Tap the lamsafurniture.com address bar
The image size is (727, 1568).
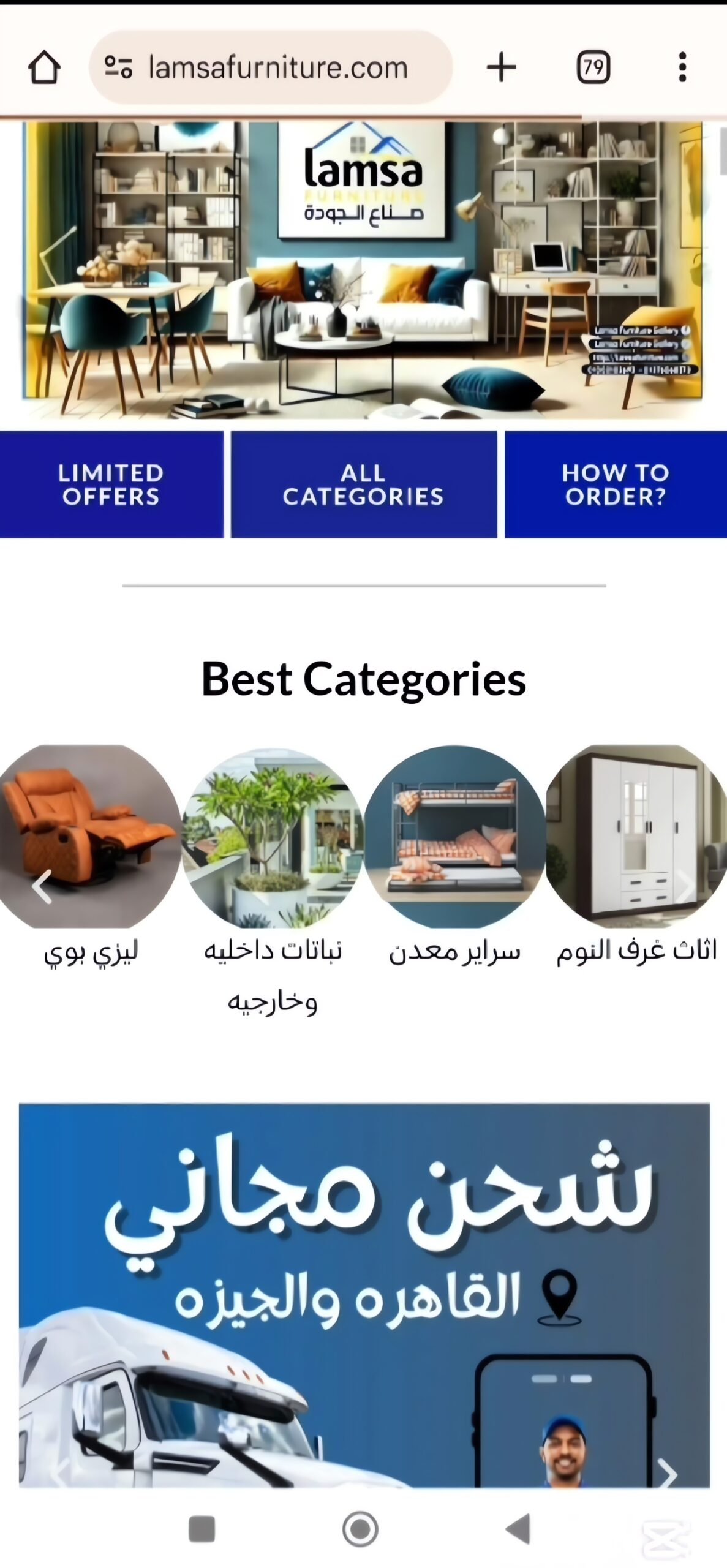[277, 67]
